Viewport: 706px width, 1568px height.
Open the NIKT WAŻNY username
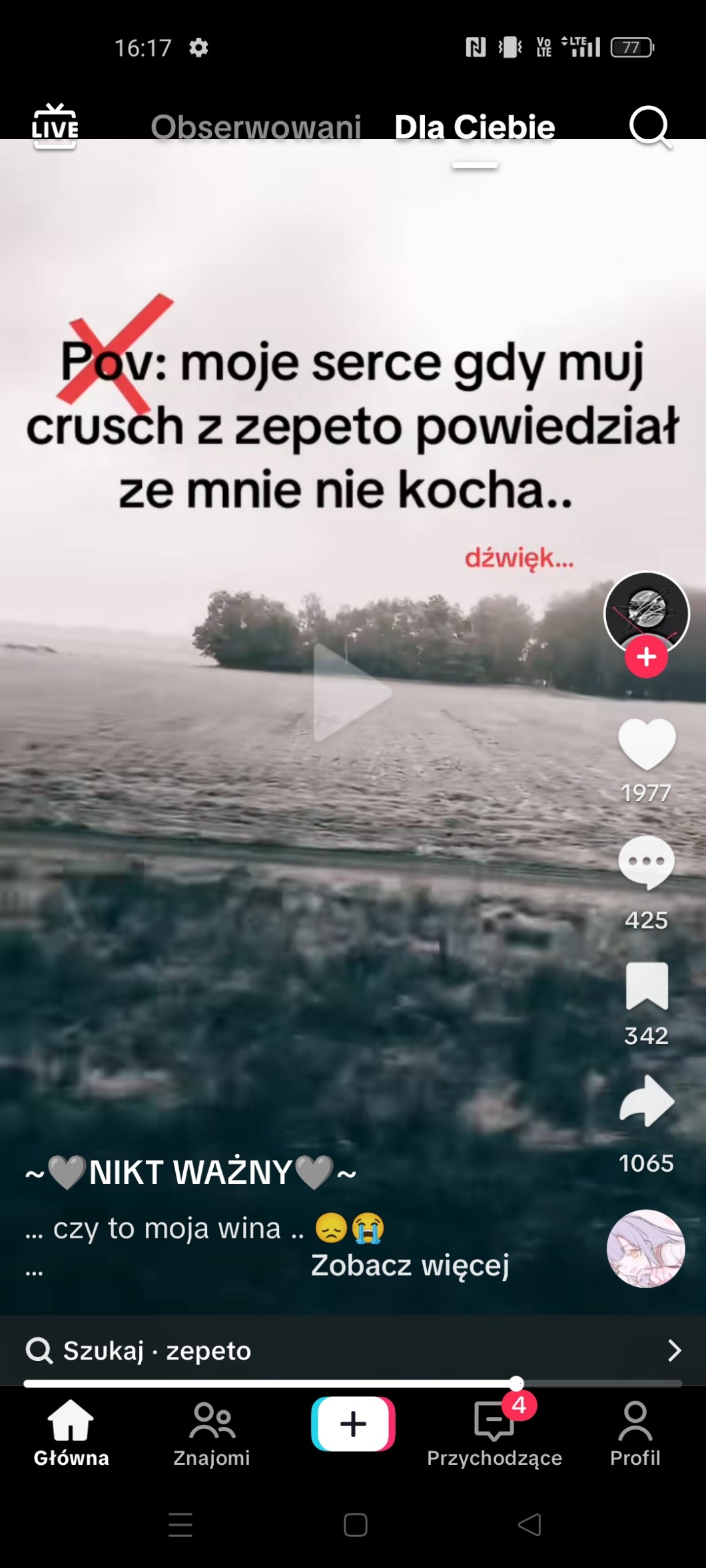(x=190, y=1173)
